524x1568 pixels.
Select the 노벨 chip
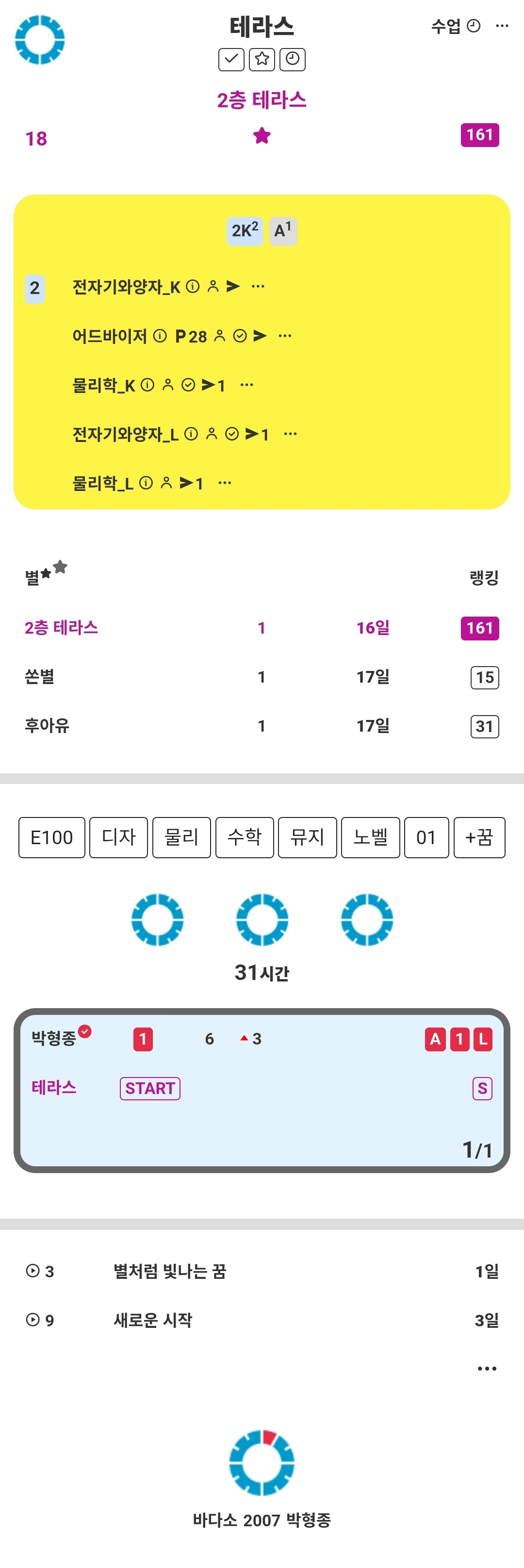[371, 837]
